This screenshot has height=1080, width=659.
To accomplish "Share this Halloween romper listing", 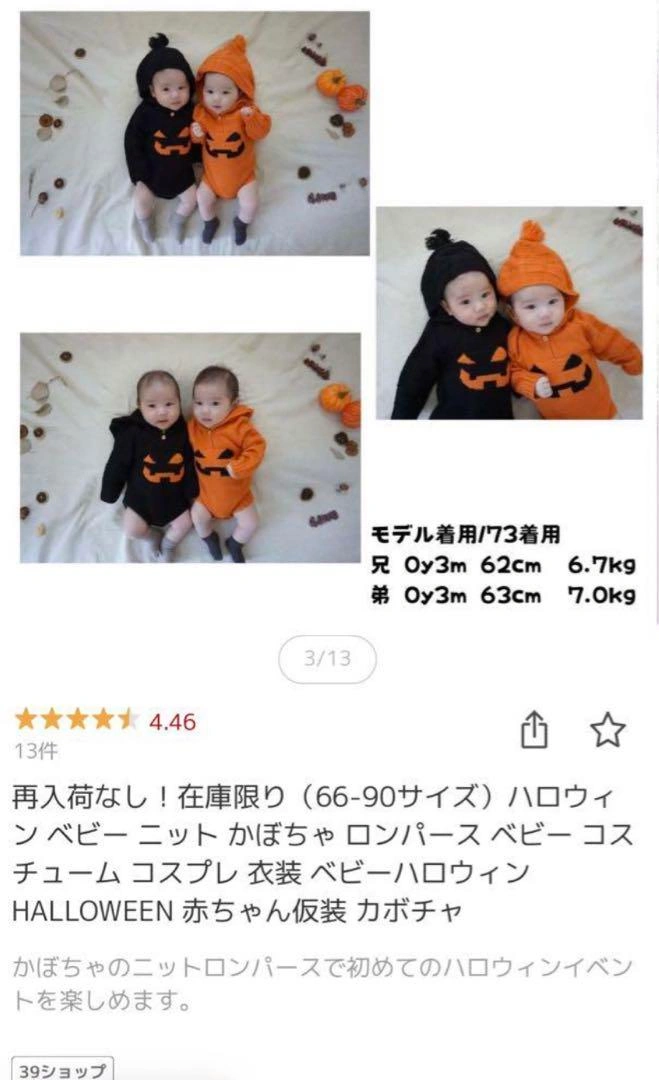I will point(535,729).
